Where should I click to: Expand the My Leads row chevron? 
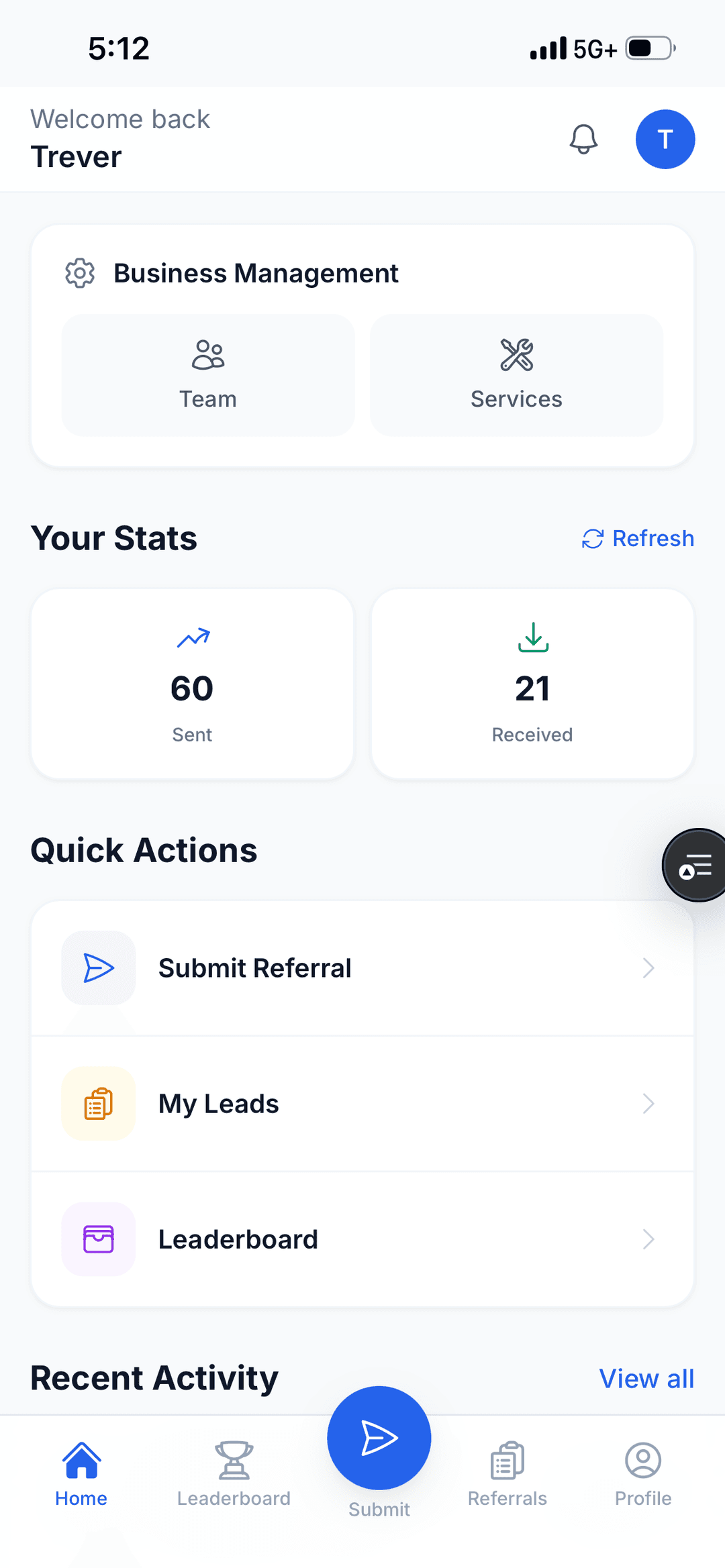[x=647, y=1104]
